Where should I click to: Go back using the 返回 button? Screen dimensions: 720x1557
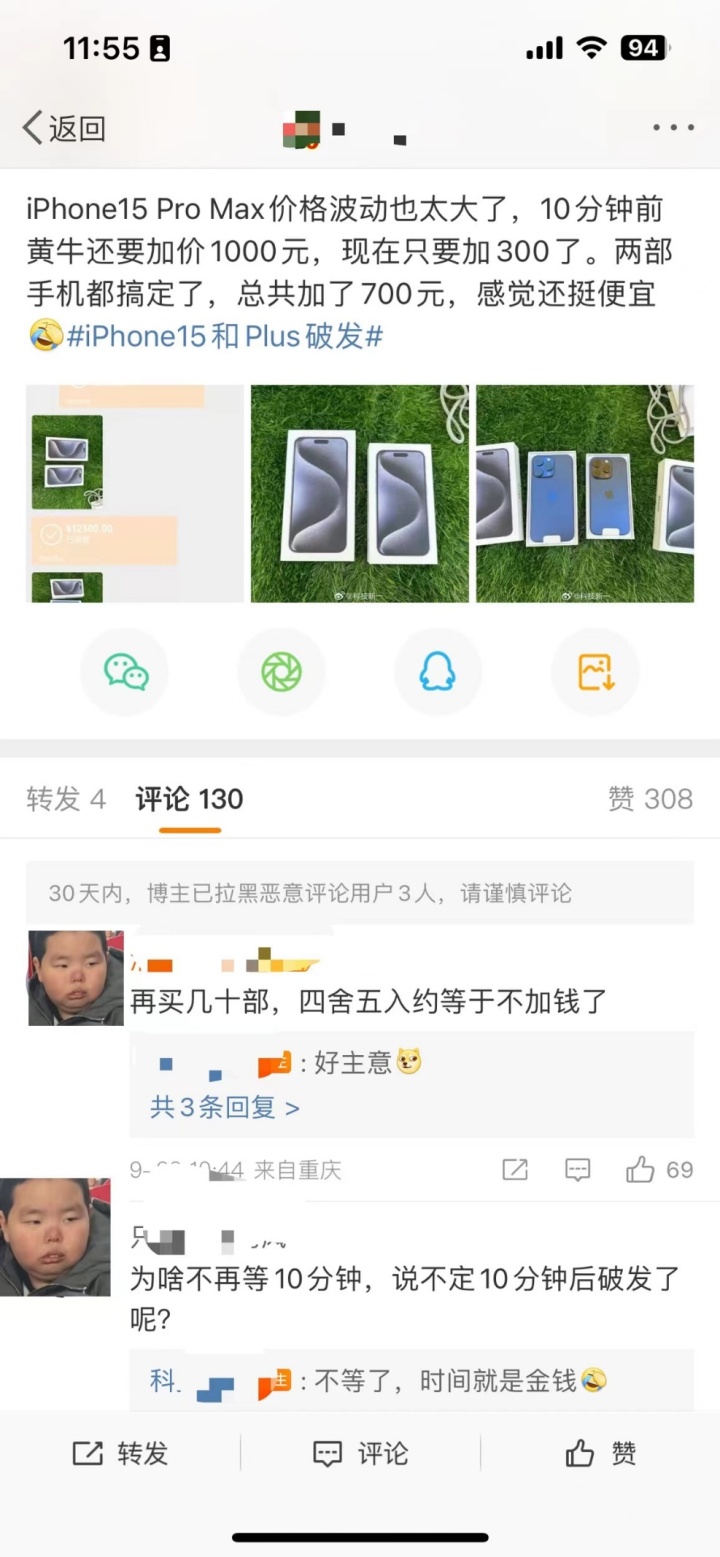[x=64, y=128]
